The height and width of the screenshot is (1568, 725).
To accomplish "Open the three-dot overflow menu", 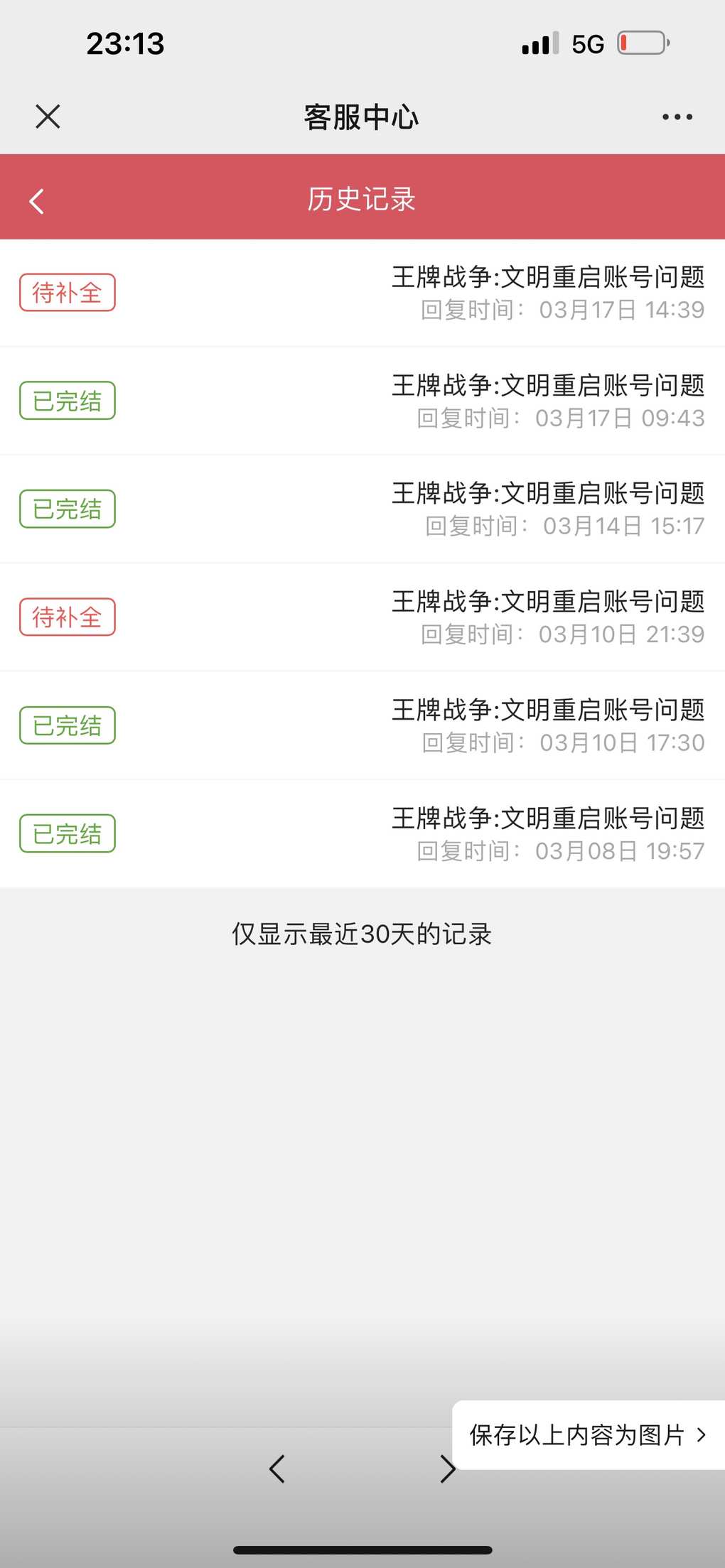I will [x=677, y=117].
